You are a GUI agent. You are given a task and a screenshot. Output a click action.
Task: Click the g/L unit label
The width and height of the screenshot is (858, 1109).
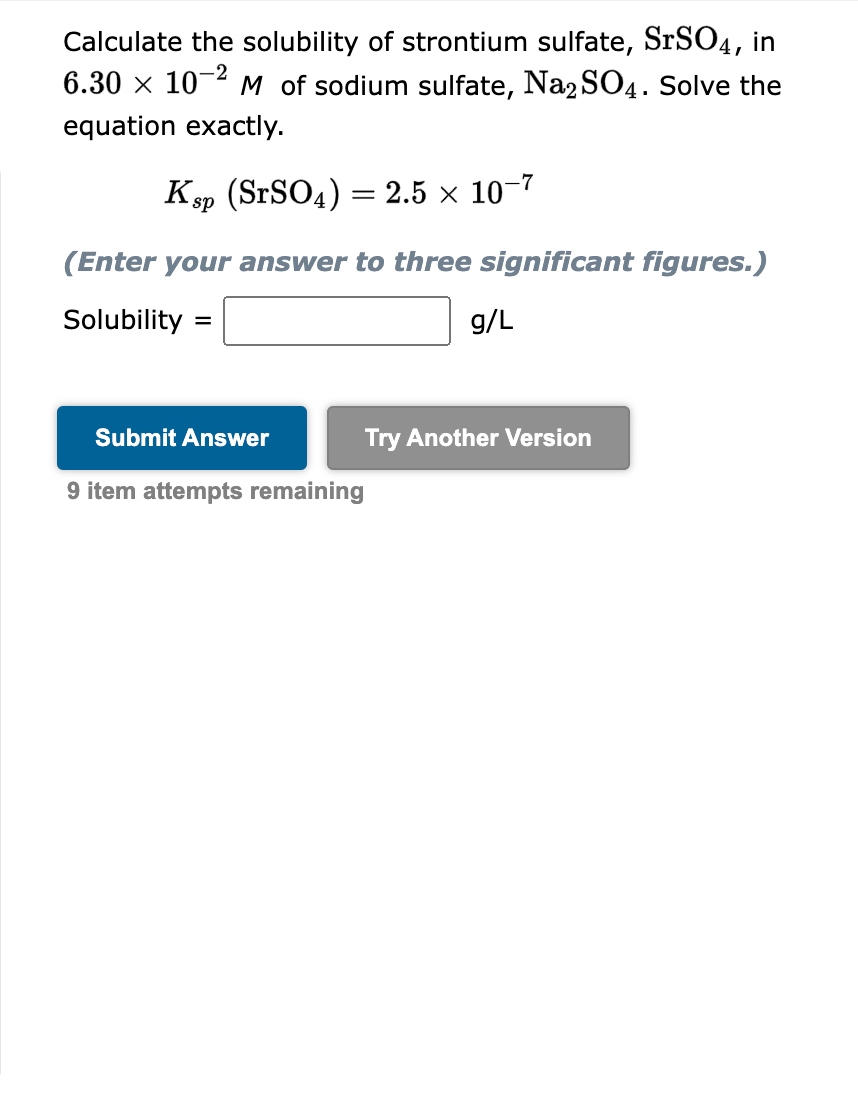(491, 320)
